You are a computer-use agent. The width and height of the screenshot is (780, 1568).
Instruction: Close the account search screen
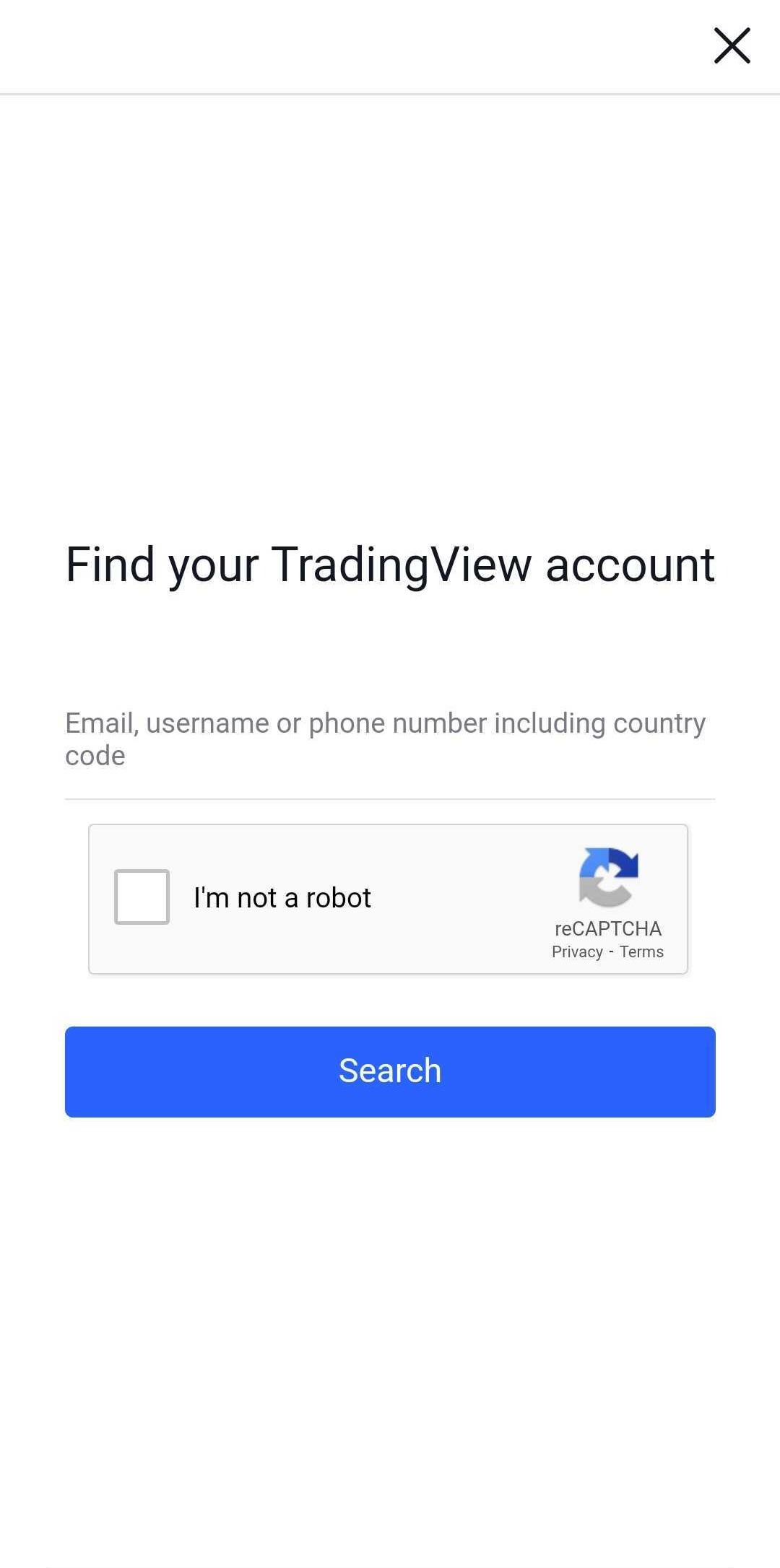pos(732,45)
